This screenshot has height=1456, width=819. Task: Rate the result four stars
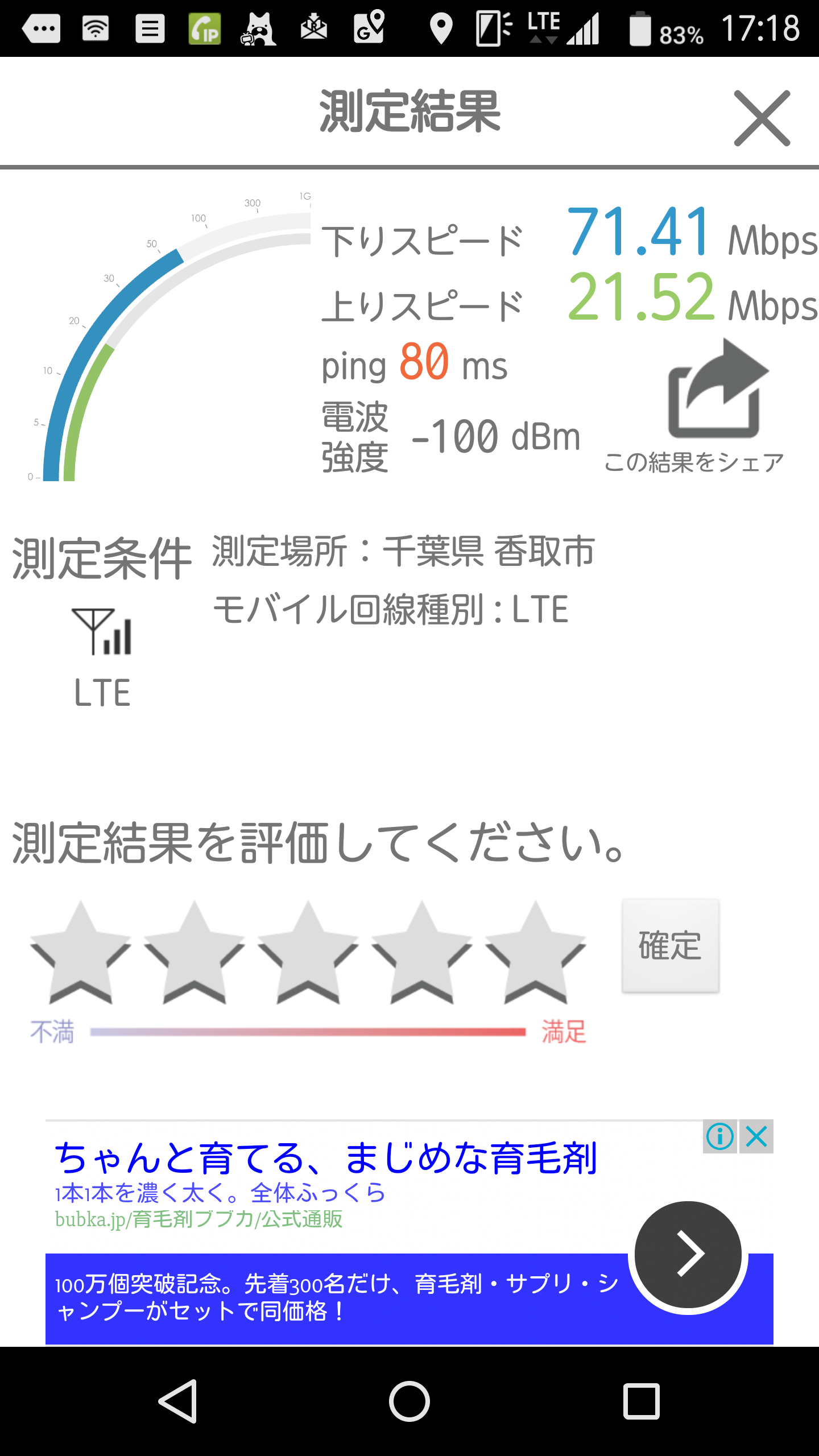pos(421,953)
